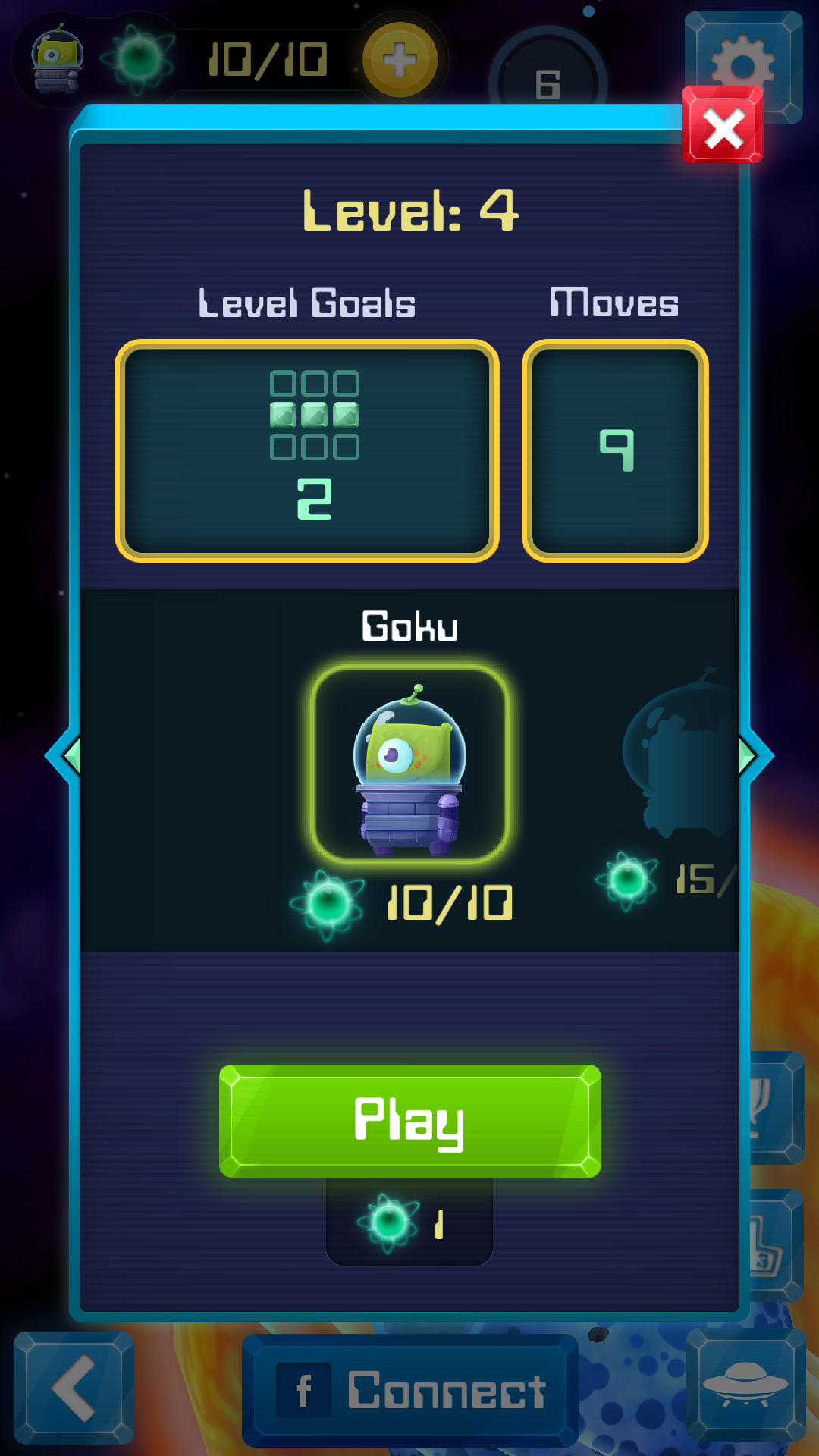The height and width of the screenshot is (1456, 819).
Task: Connect with Facebook
Action: (x=410, y=1390)
